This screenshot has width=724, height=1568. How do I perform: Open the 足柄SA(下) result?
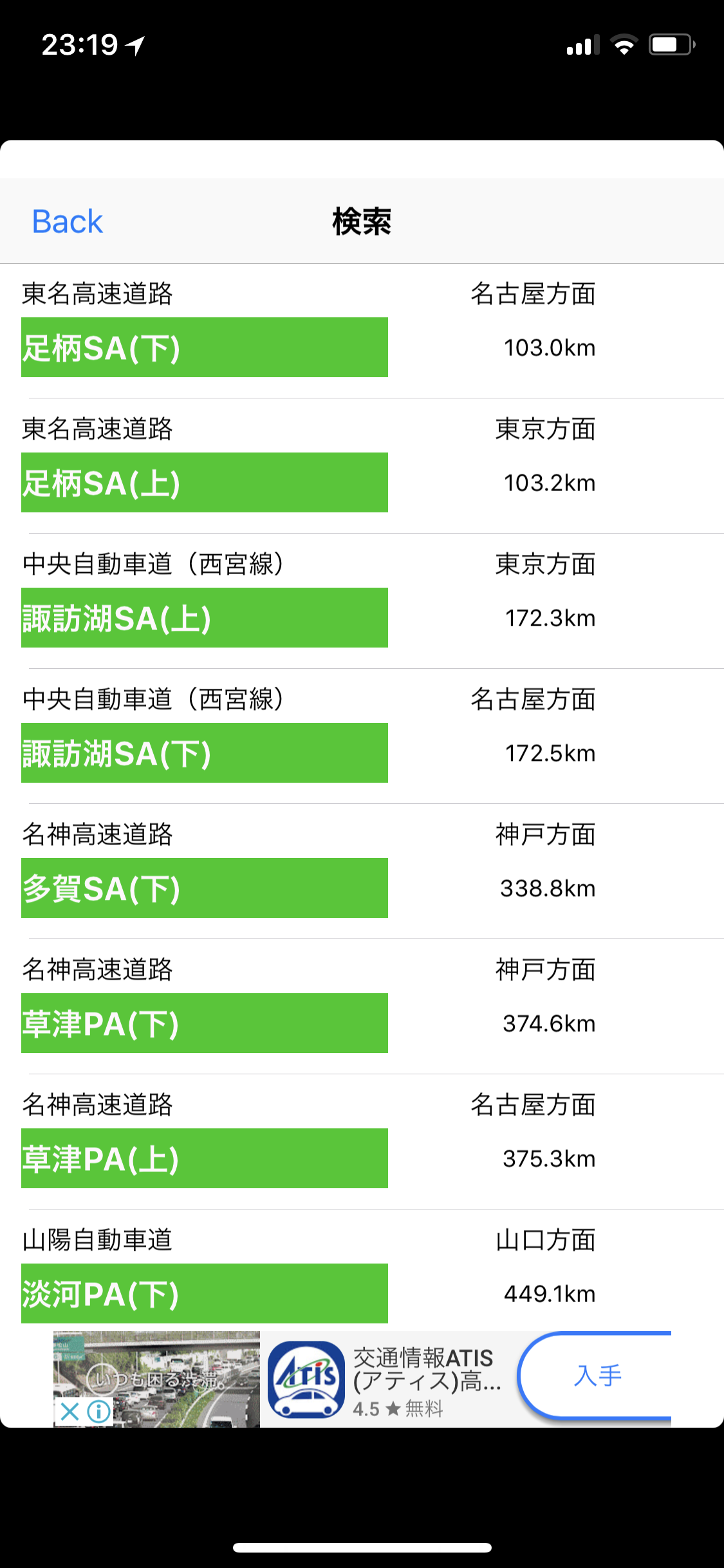tap(362, 331)
